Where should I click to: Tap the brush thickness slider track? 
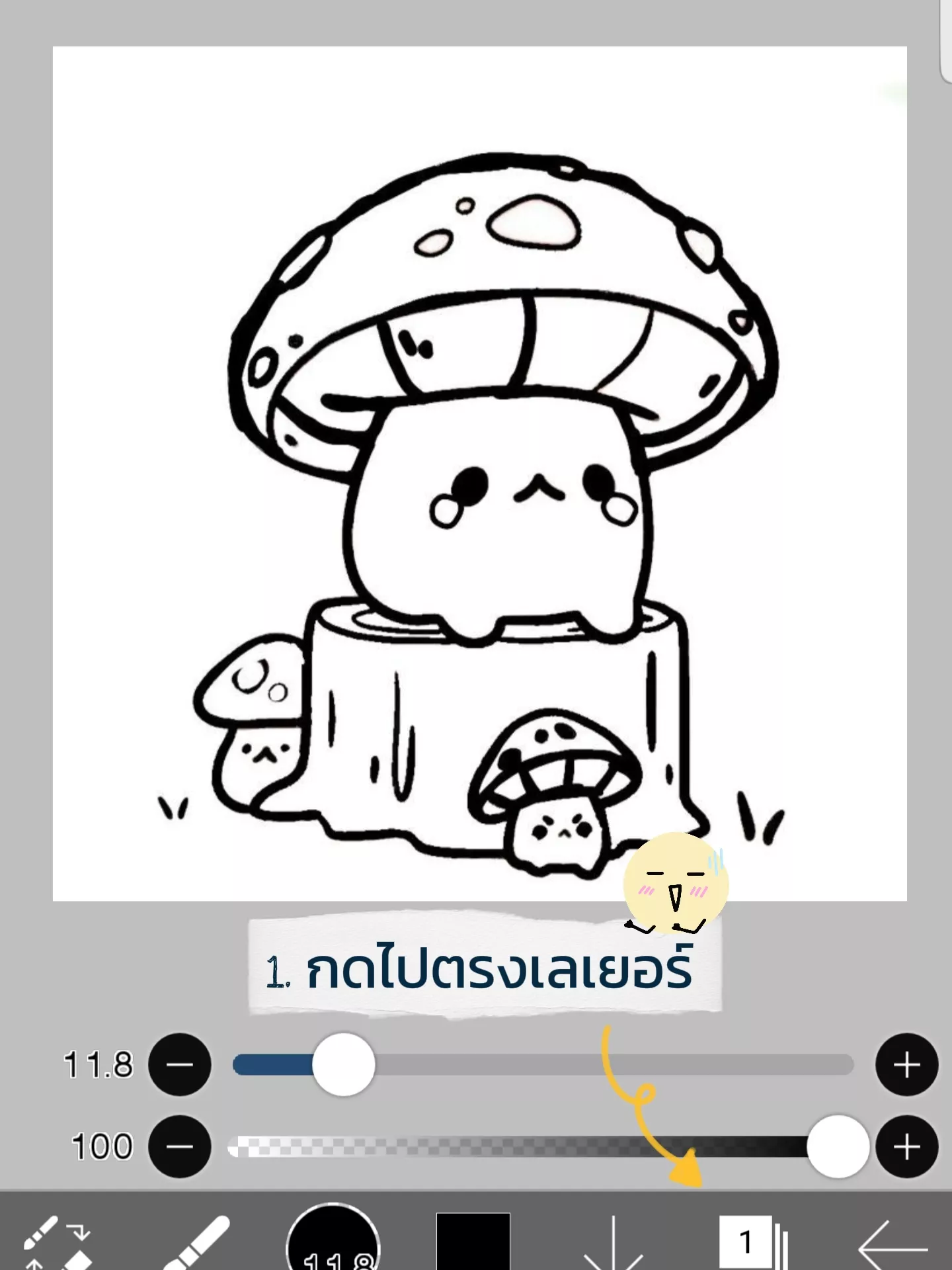click(595, 1065)
